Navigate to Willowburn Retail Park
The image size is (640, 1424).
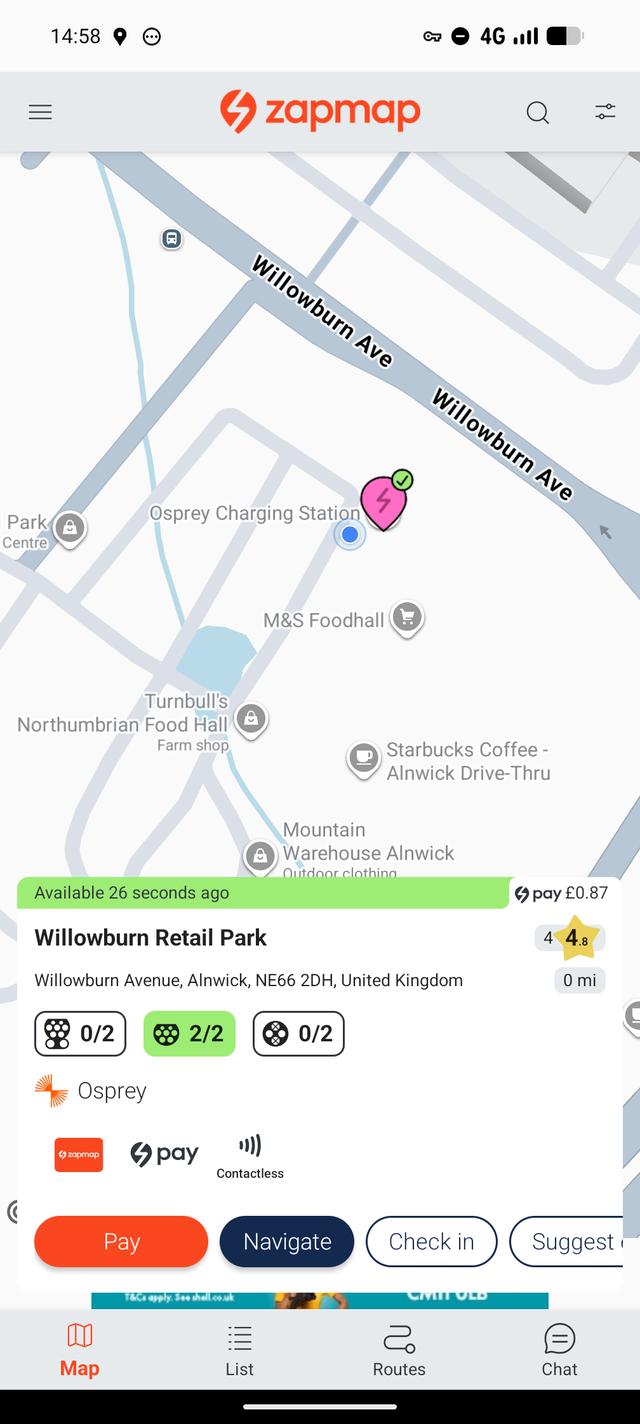(287, 1241)
